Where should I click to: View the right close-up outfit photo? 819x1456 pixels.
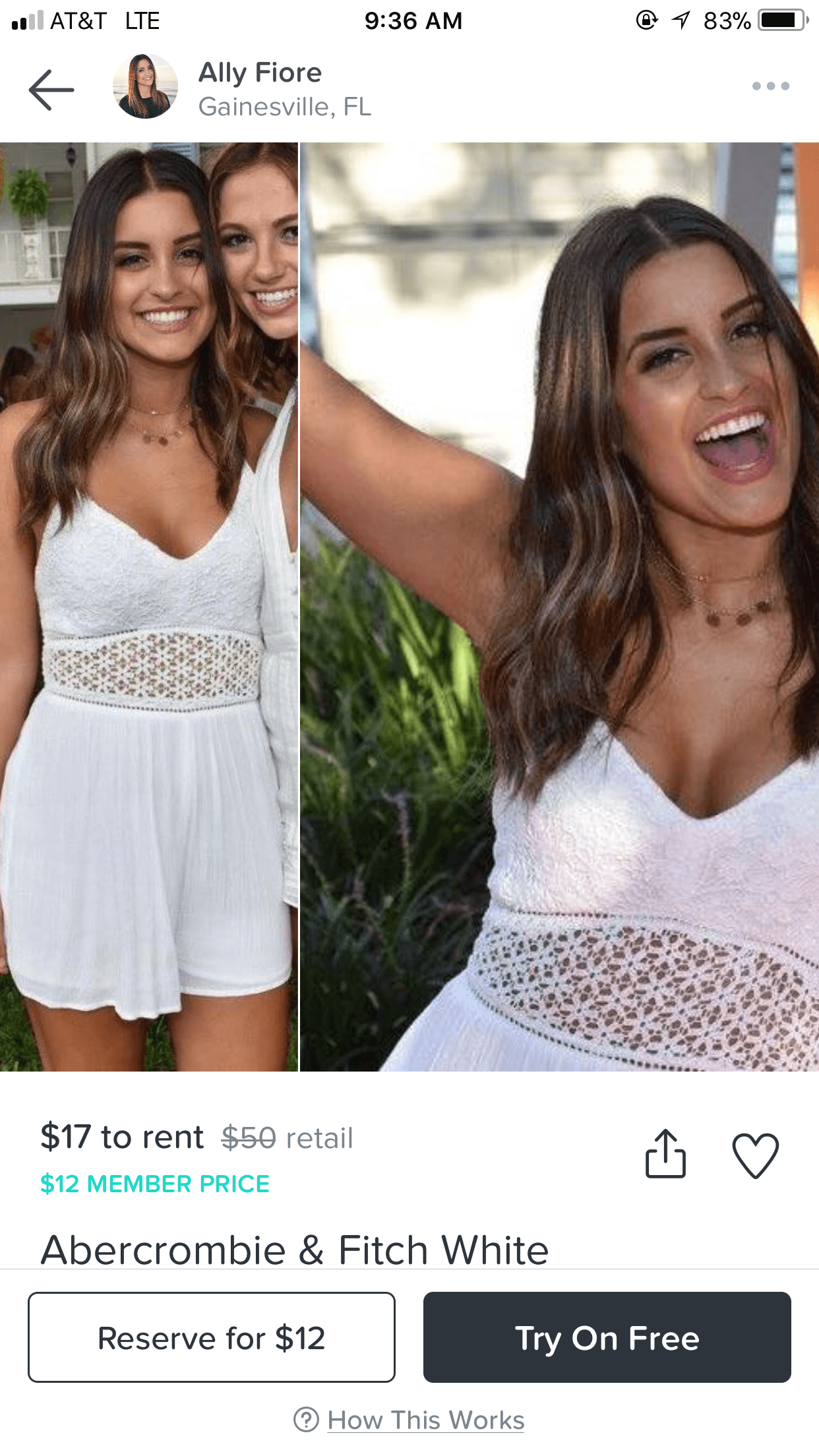(559, 607)
